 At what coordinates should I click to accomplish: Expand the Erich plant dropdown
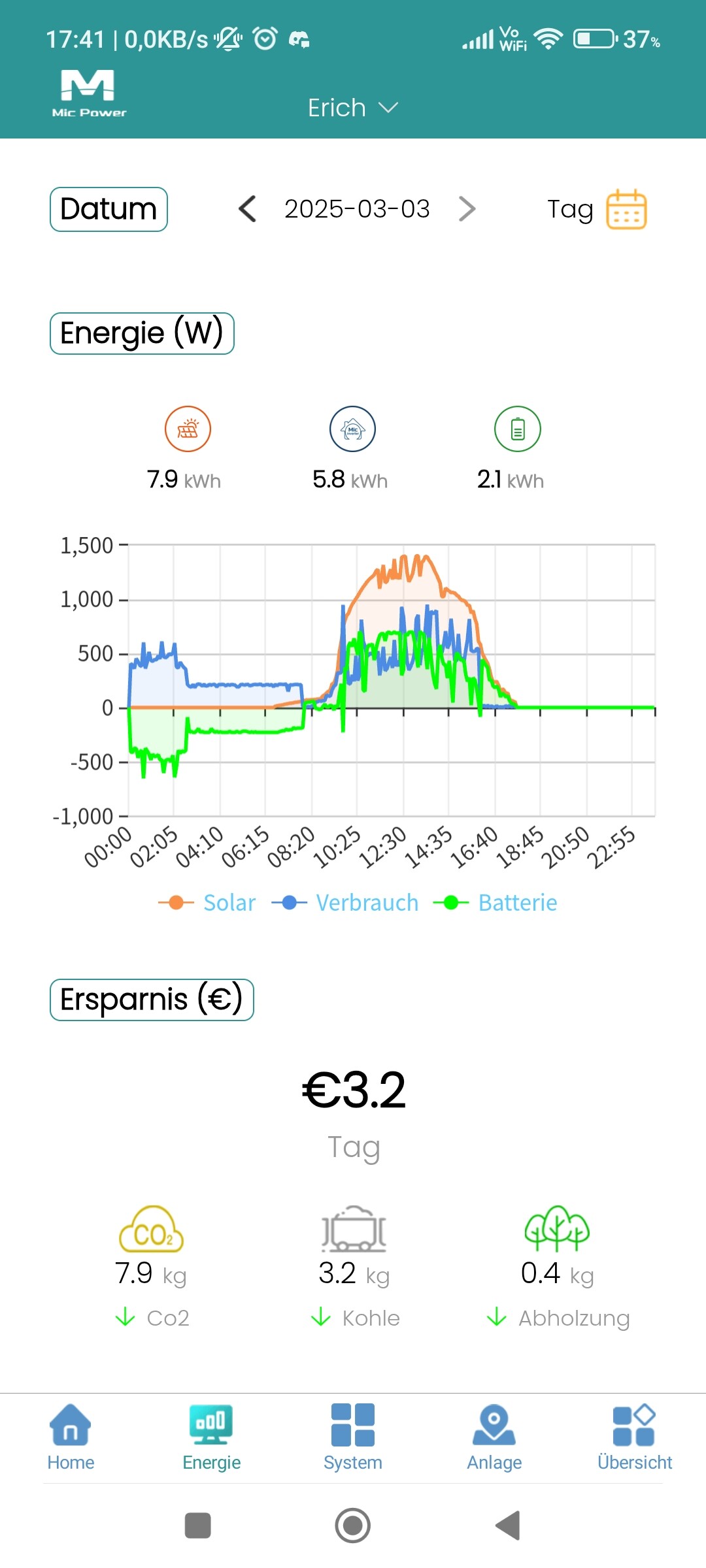353,108
